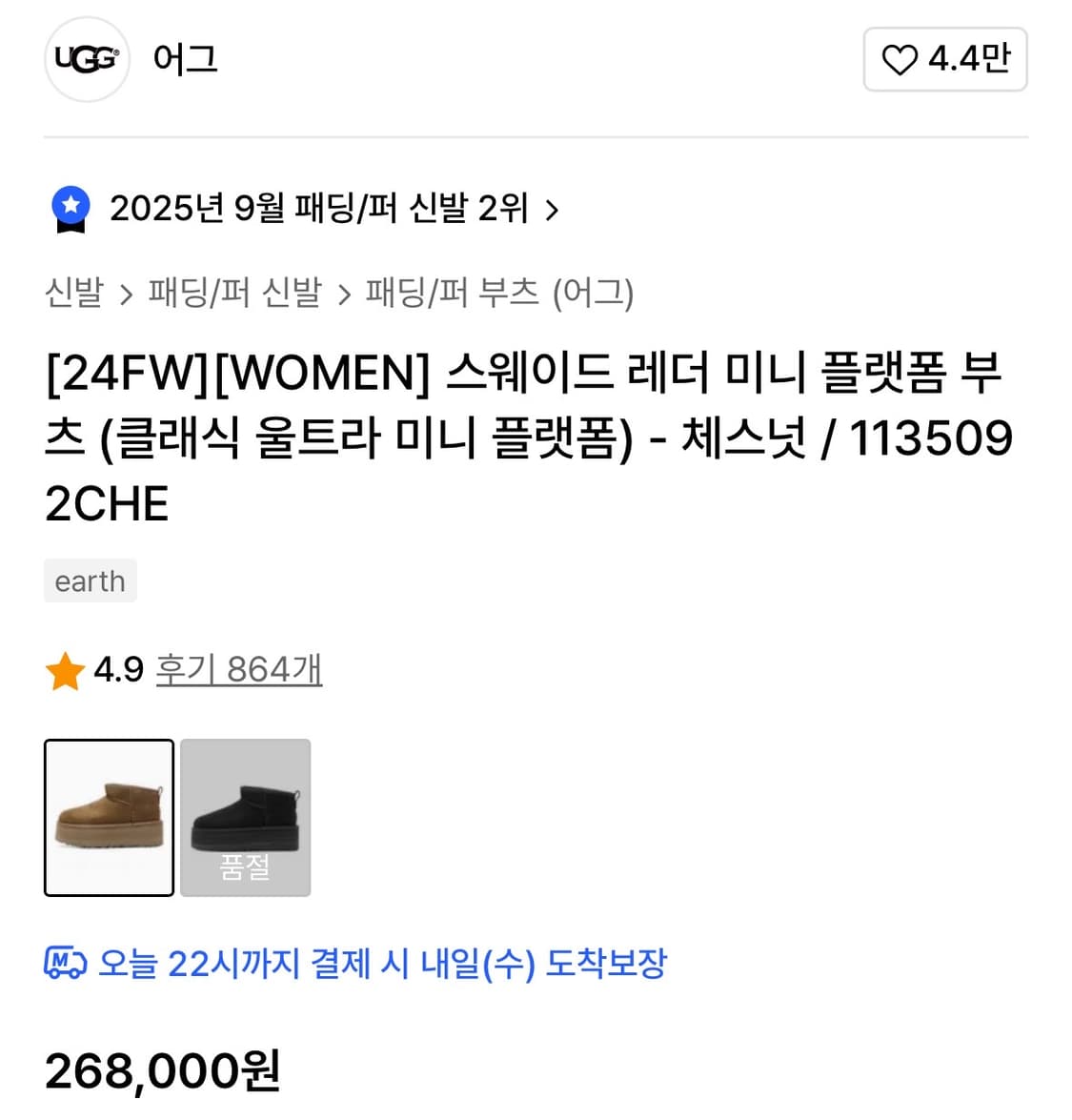
Task: Open the breadcrumb arrow after 패딩/퍼 신발
Action: click(x=344, y=294)
